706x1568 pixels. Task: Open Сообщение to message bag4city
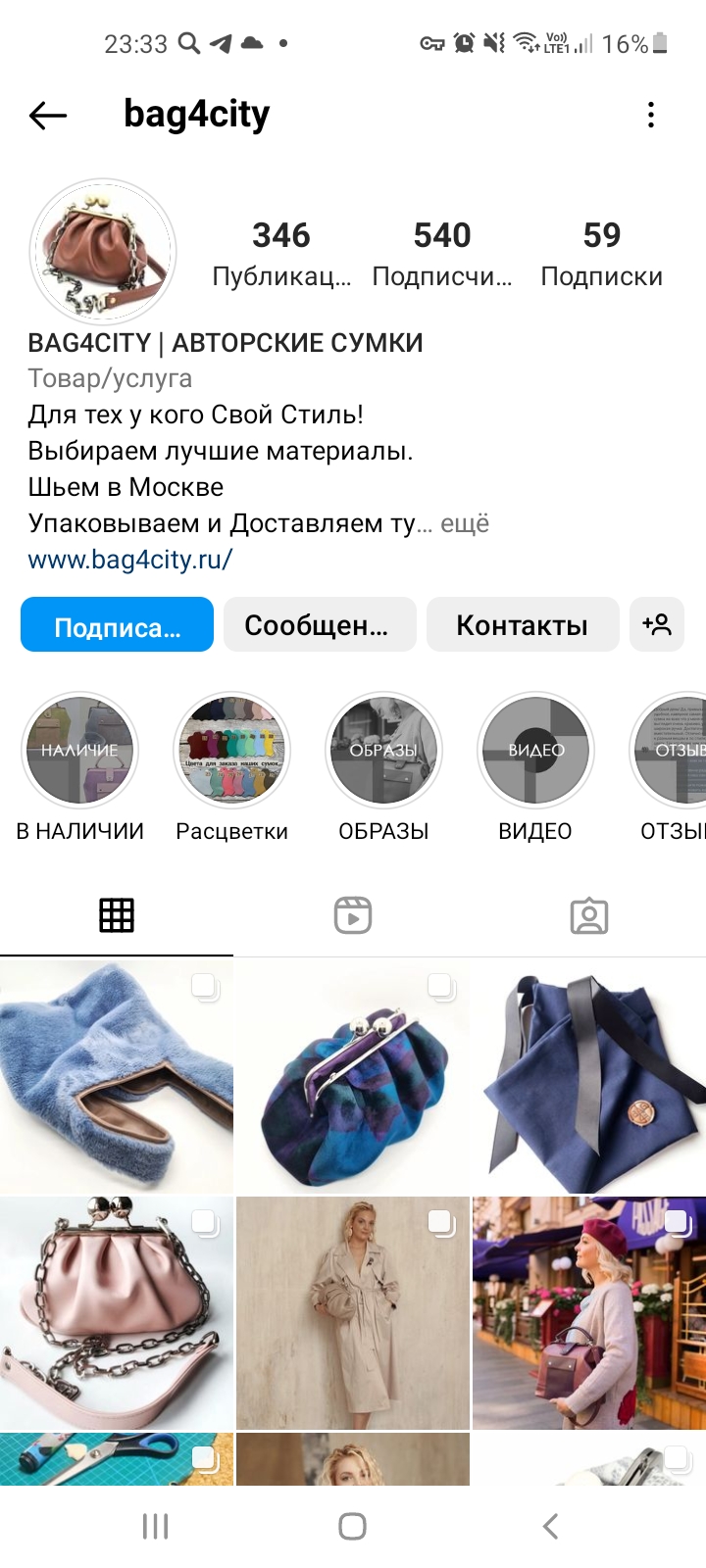(320, 624)
